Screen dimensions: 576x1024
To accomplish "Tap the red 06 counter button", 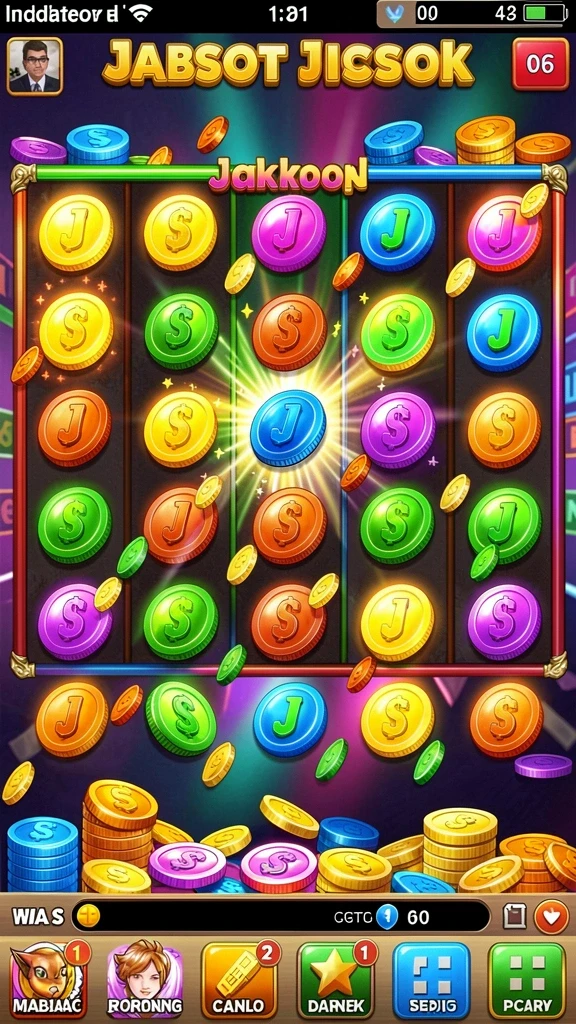I will tap(540, 64).
